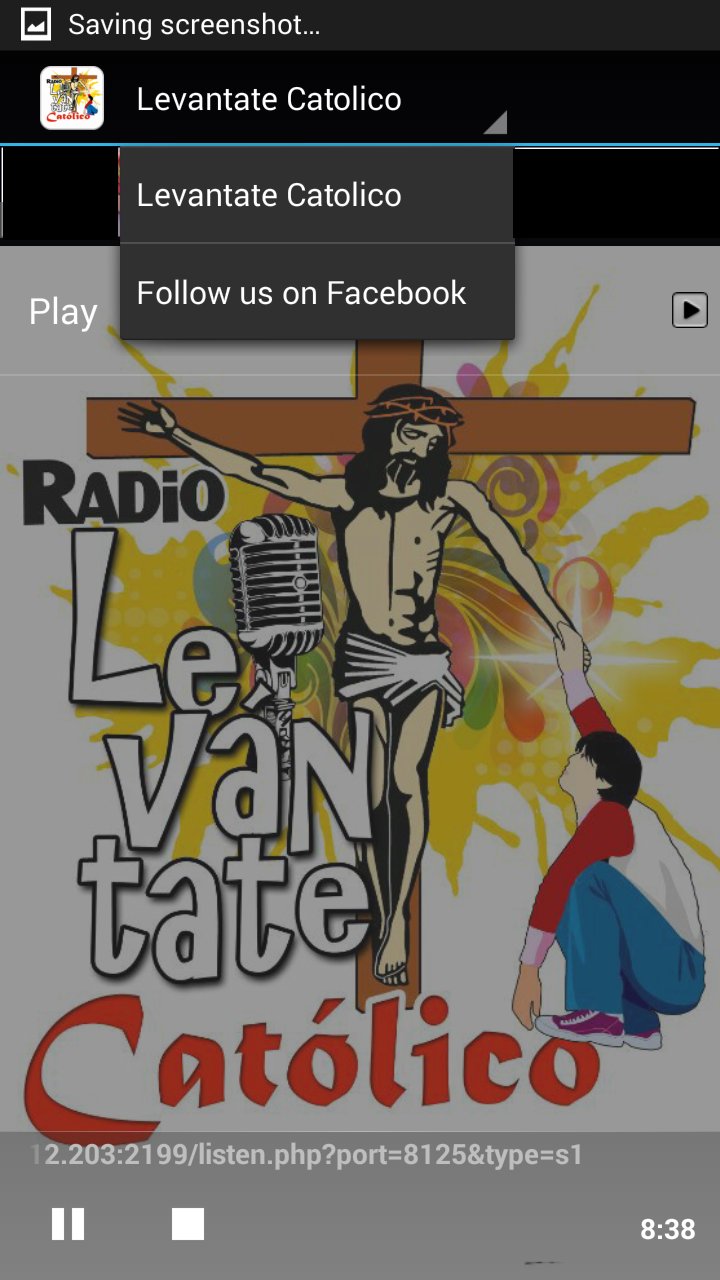720x1280 pixels.
Task: Pause the radio stream
Action: (68, 1224)
